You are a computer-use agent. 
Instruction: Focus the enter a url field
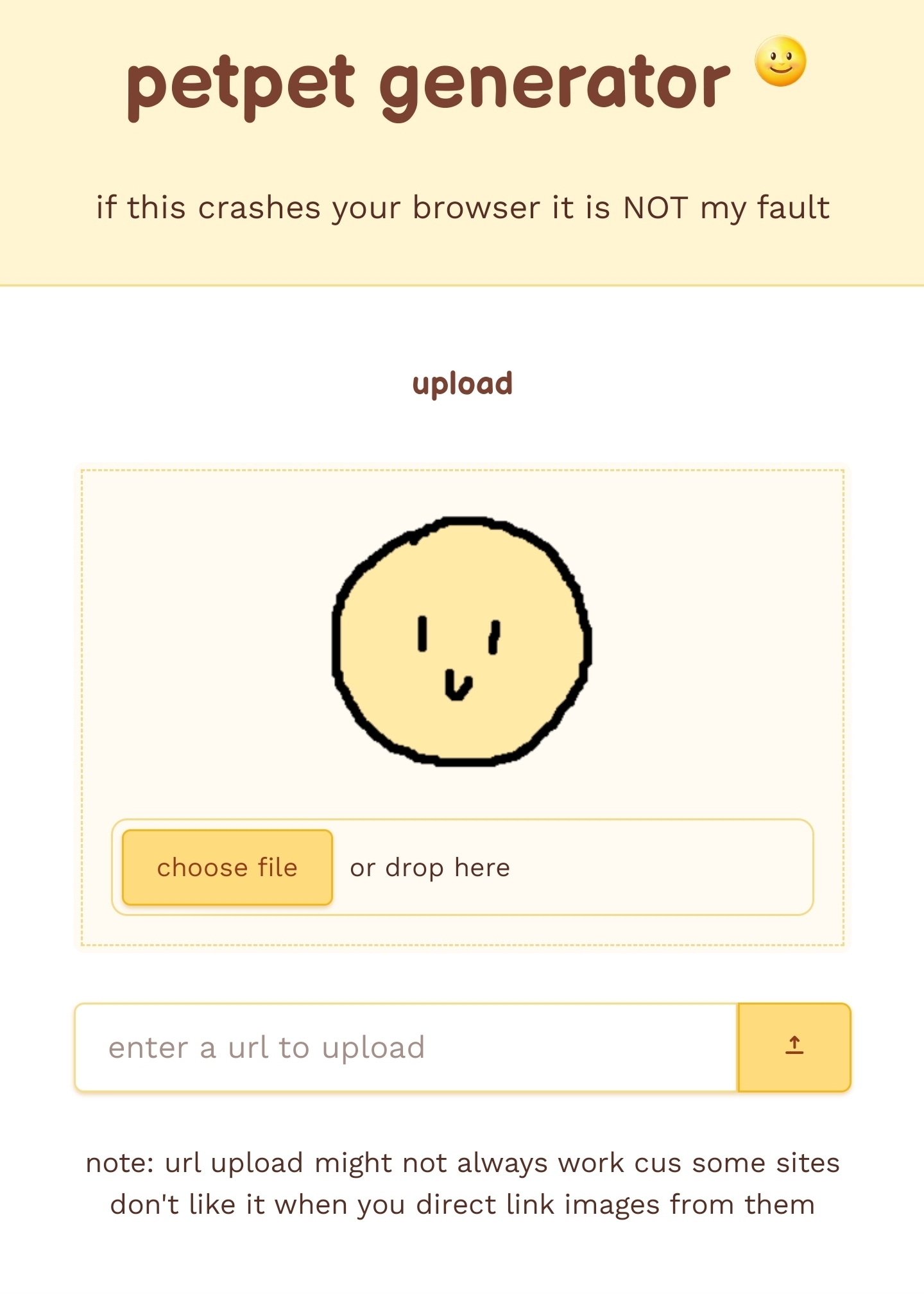pos(406,1048)
